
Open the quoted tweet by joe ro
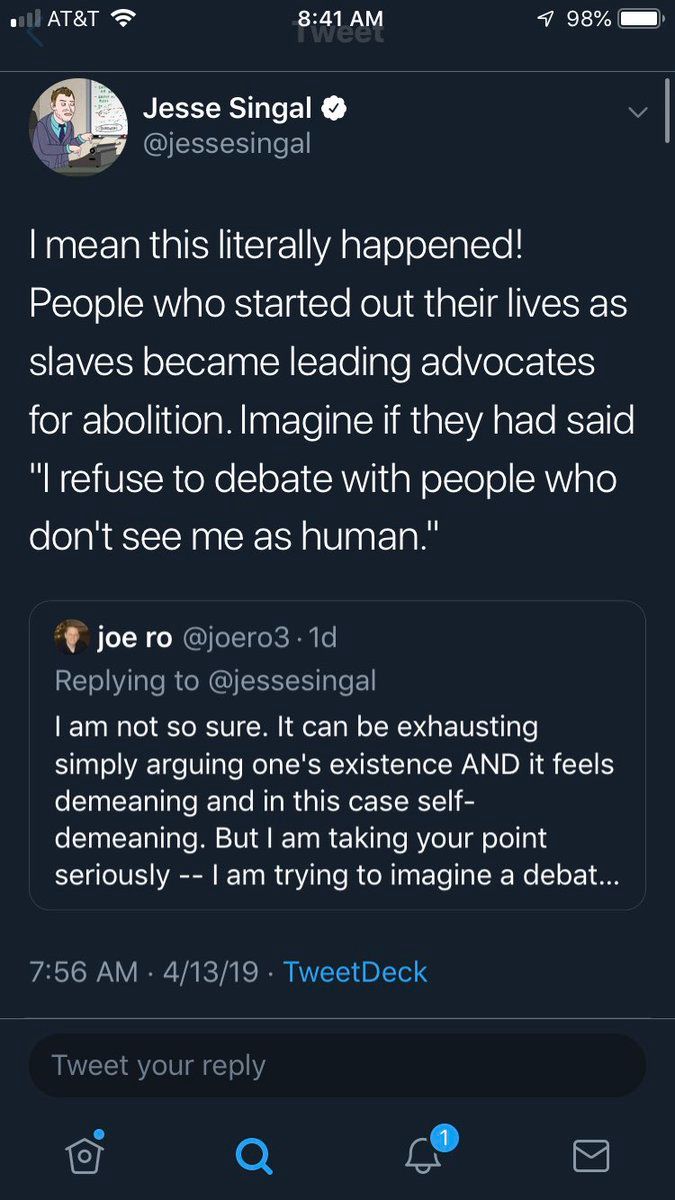click(337, 754)
